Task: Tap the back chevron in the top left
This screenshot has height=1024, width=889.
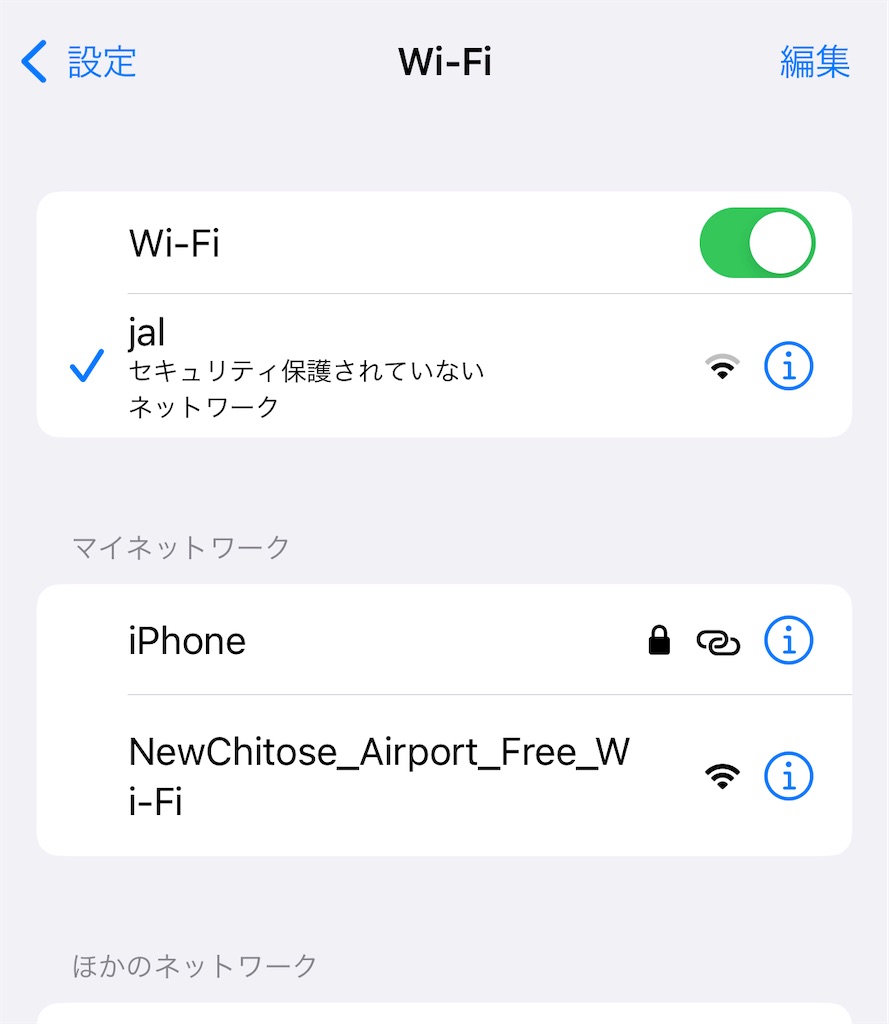Action: tap(34, 61)
